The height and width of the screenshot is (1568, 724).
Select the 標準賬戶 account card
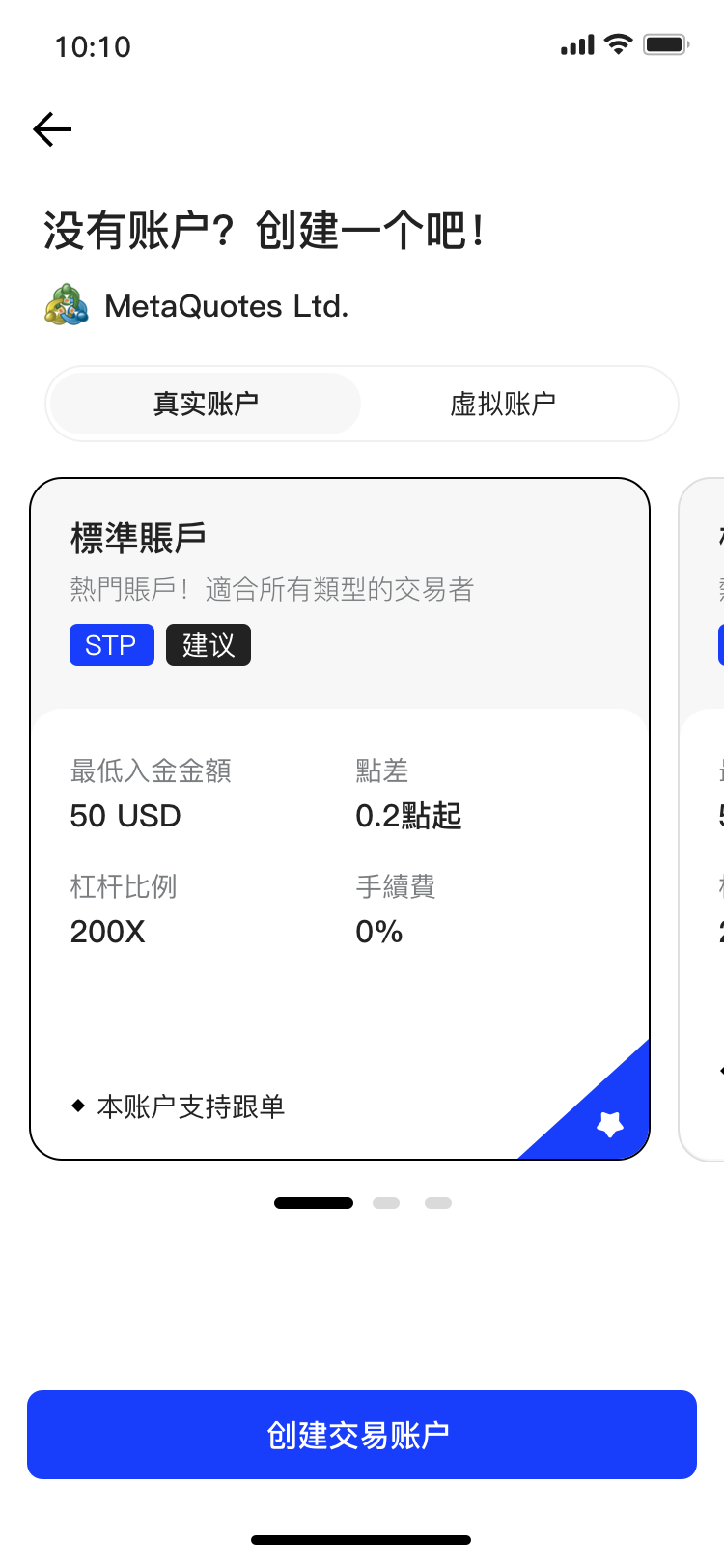340,819
